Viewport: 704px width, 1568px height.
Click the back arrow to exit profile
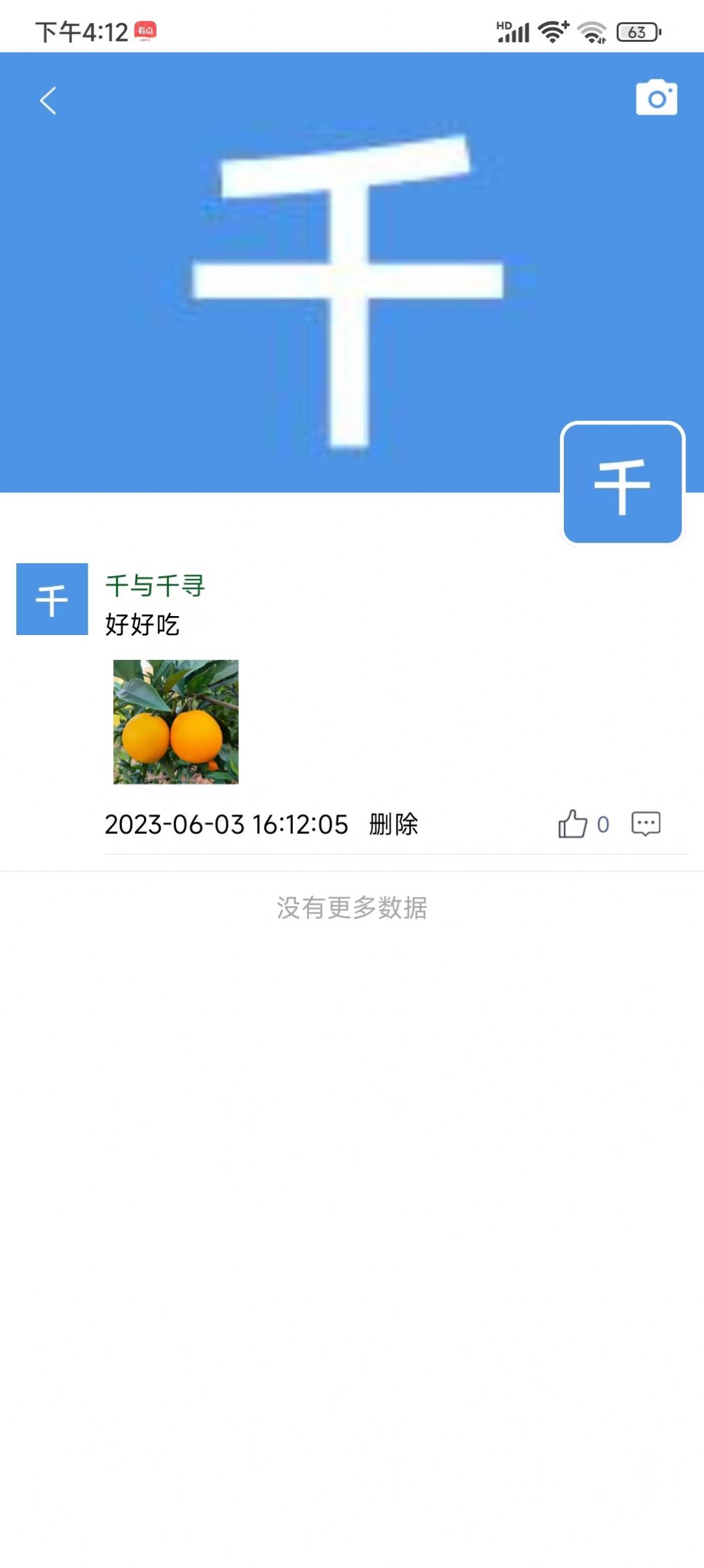[48, 100]
